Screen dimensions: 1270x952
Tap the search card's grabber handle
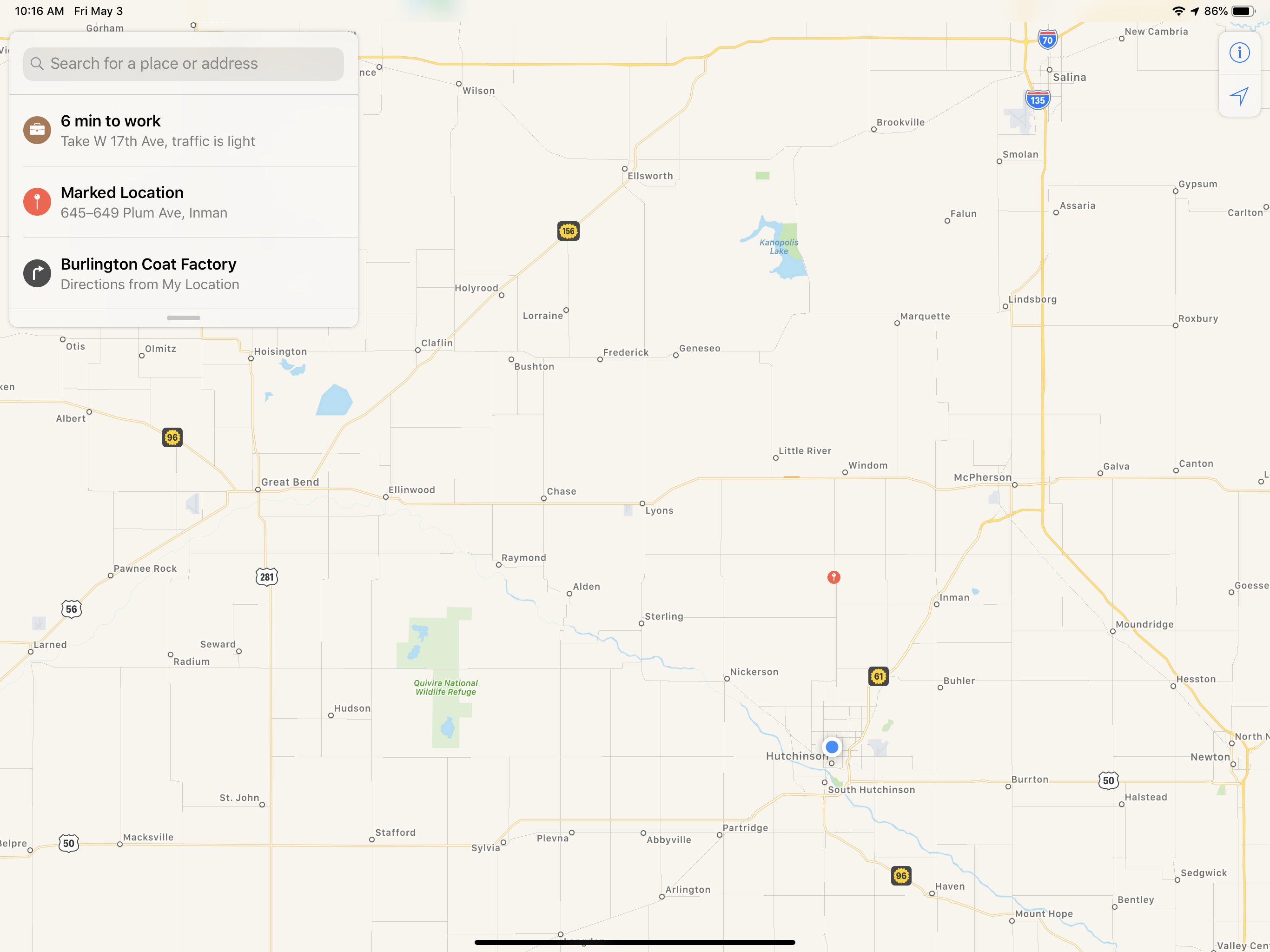click(x=184, y=317)
